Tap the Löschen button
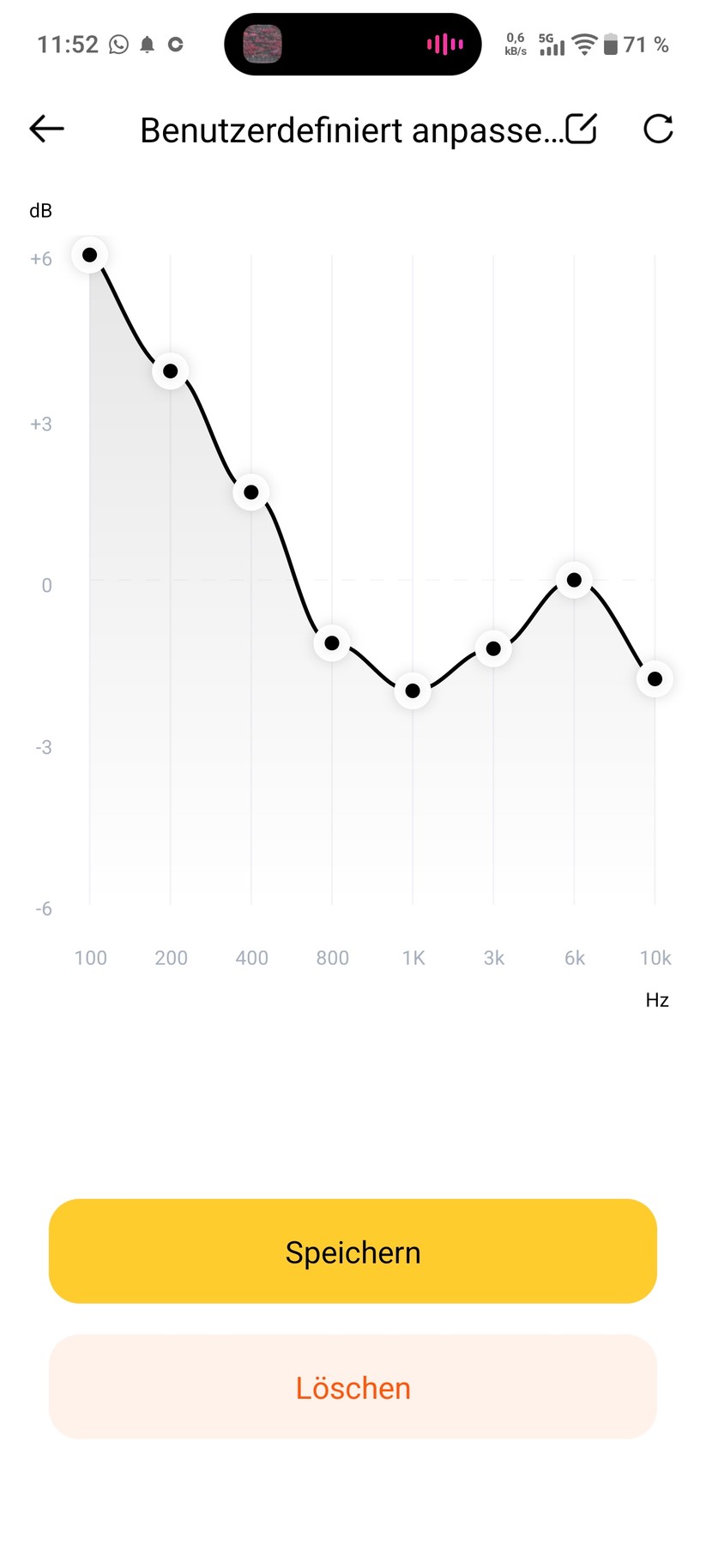The width and height of the screenshot is (706, 1568). tap(353, 1386)
